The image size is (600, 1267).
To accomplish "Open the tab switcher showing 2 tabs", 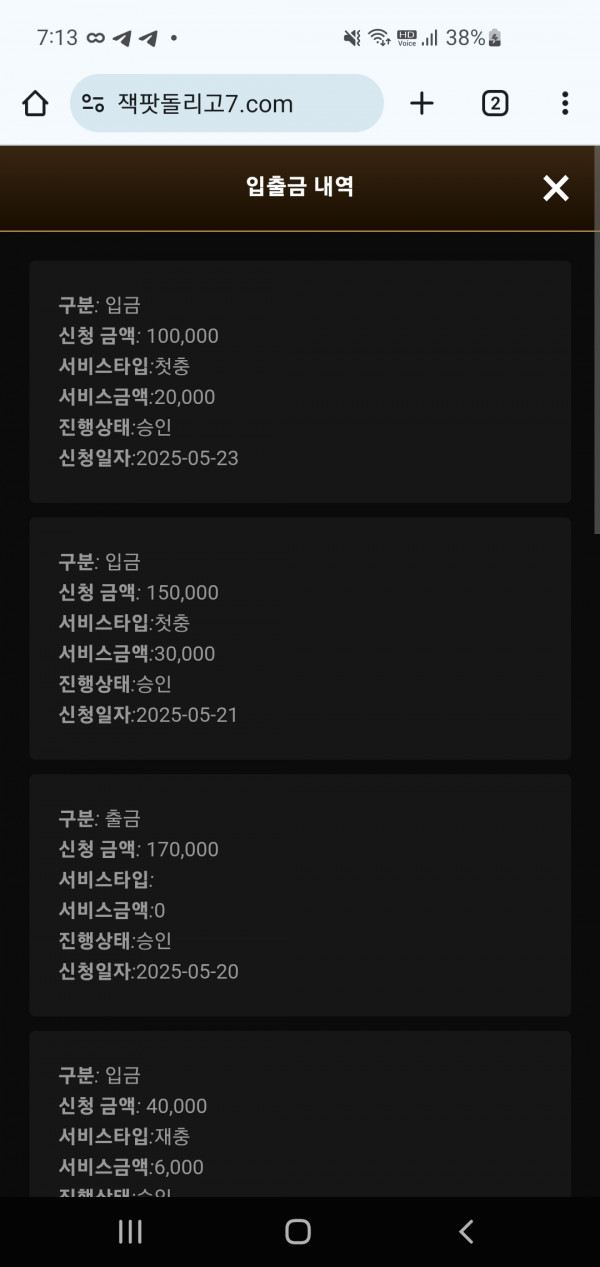I will tap(495, 103).
